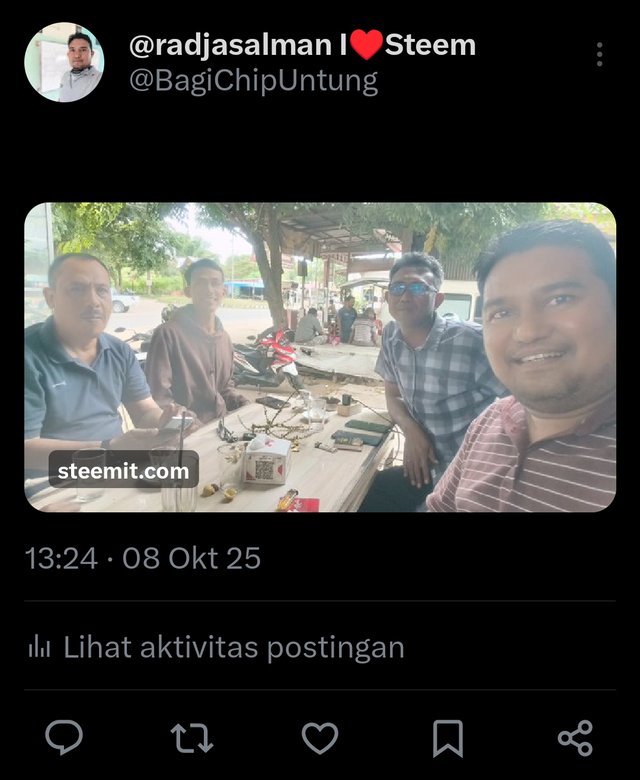
Task: Share this post
Action: click(x=575, y=738)
